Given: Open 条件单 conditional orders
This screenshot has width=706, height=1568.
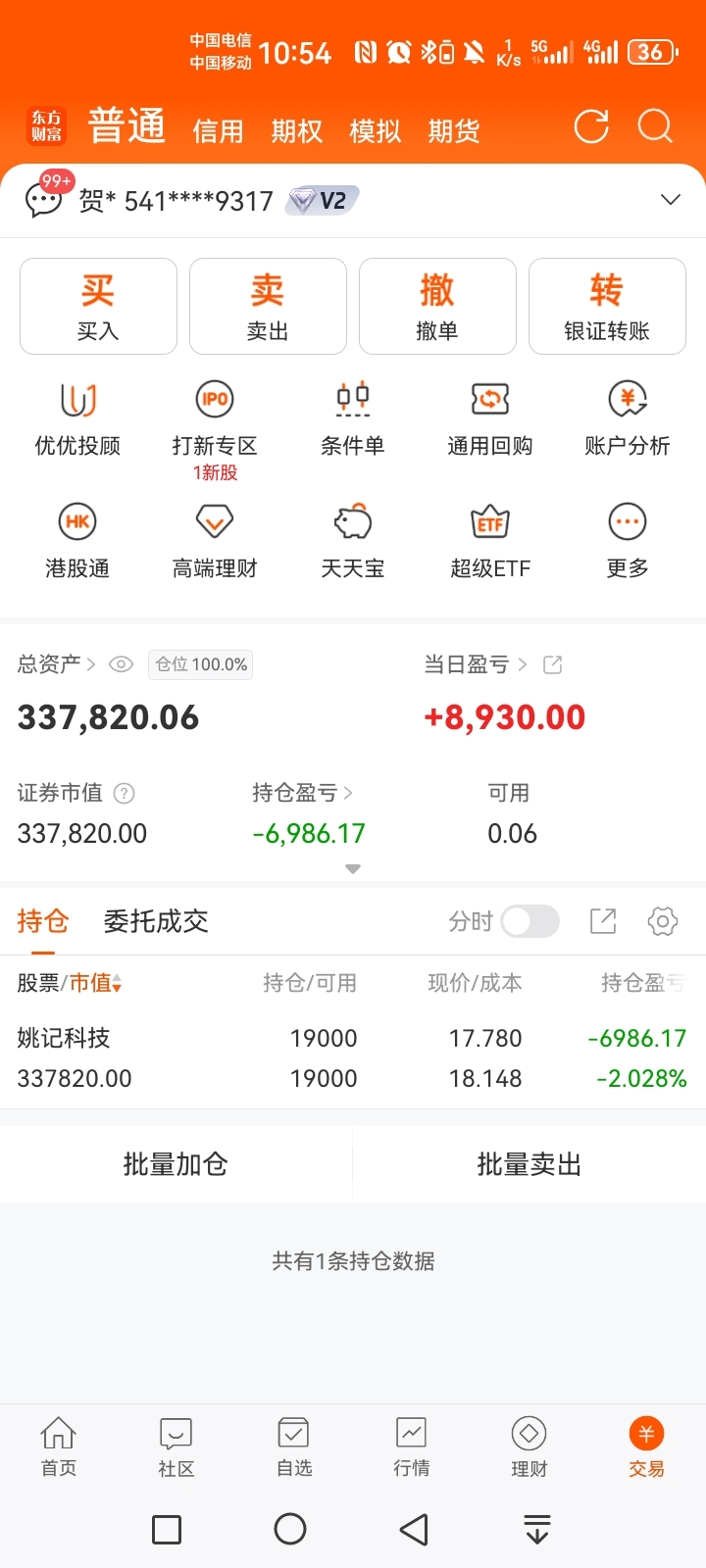Looking at the screenshot, I should [353, 419].
